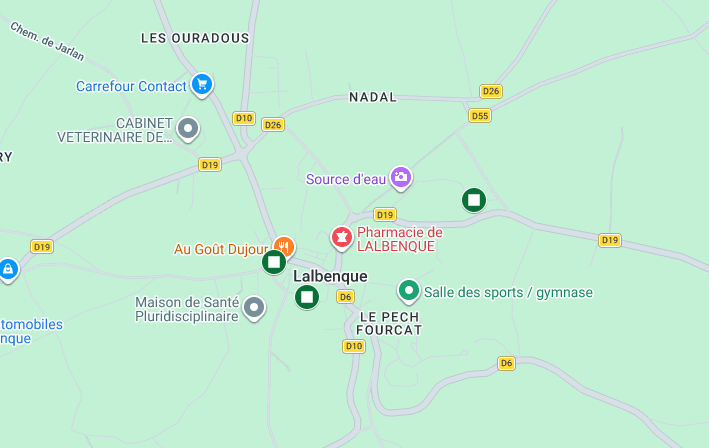Image resolution: width=709 pixels, height=448 pixels.
Task: Open the Salle des sports / gymnase pin
Action: pos(408,292)
